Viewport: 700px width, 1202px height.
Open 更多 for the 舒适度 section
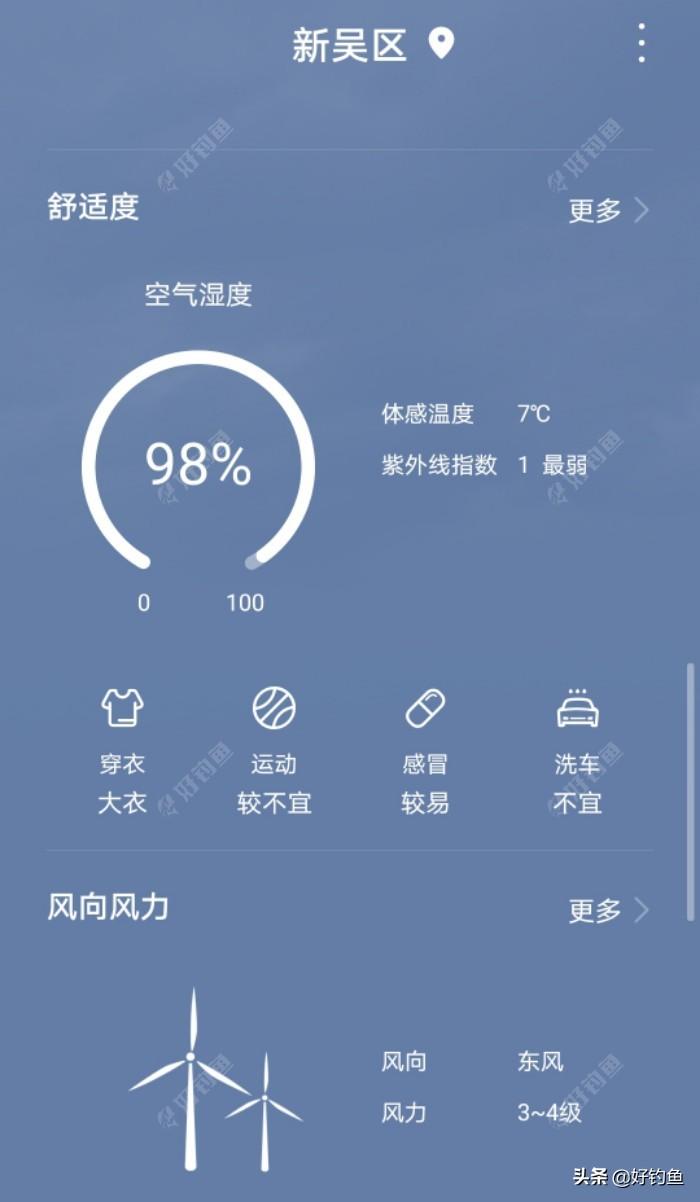click(x=608, y=210)
